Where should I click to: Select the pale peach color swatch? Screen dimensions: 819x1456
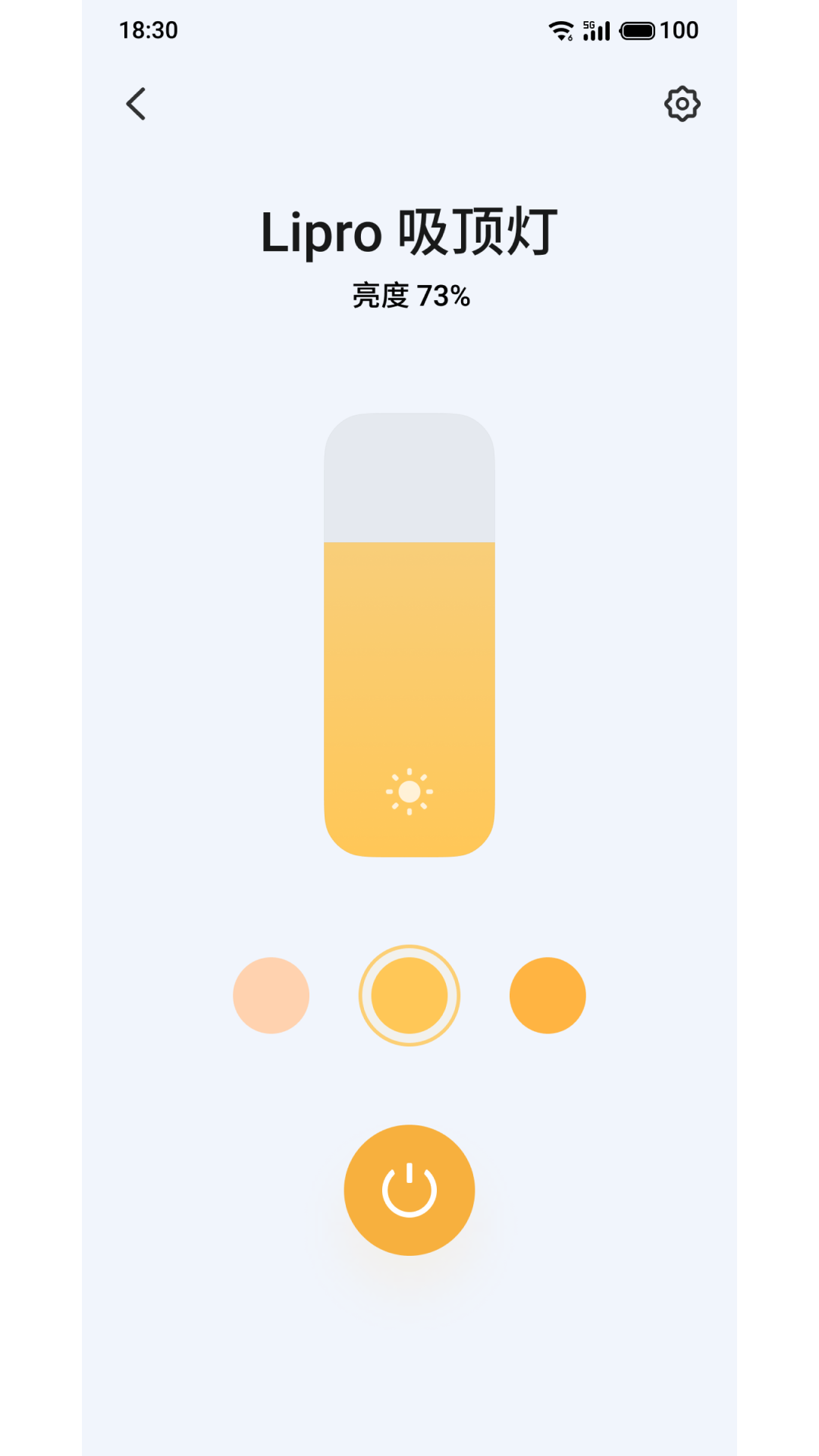(271, 995)
